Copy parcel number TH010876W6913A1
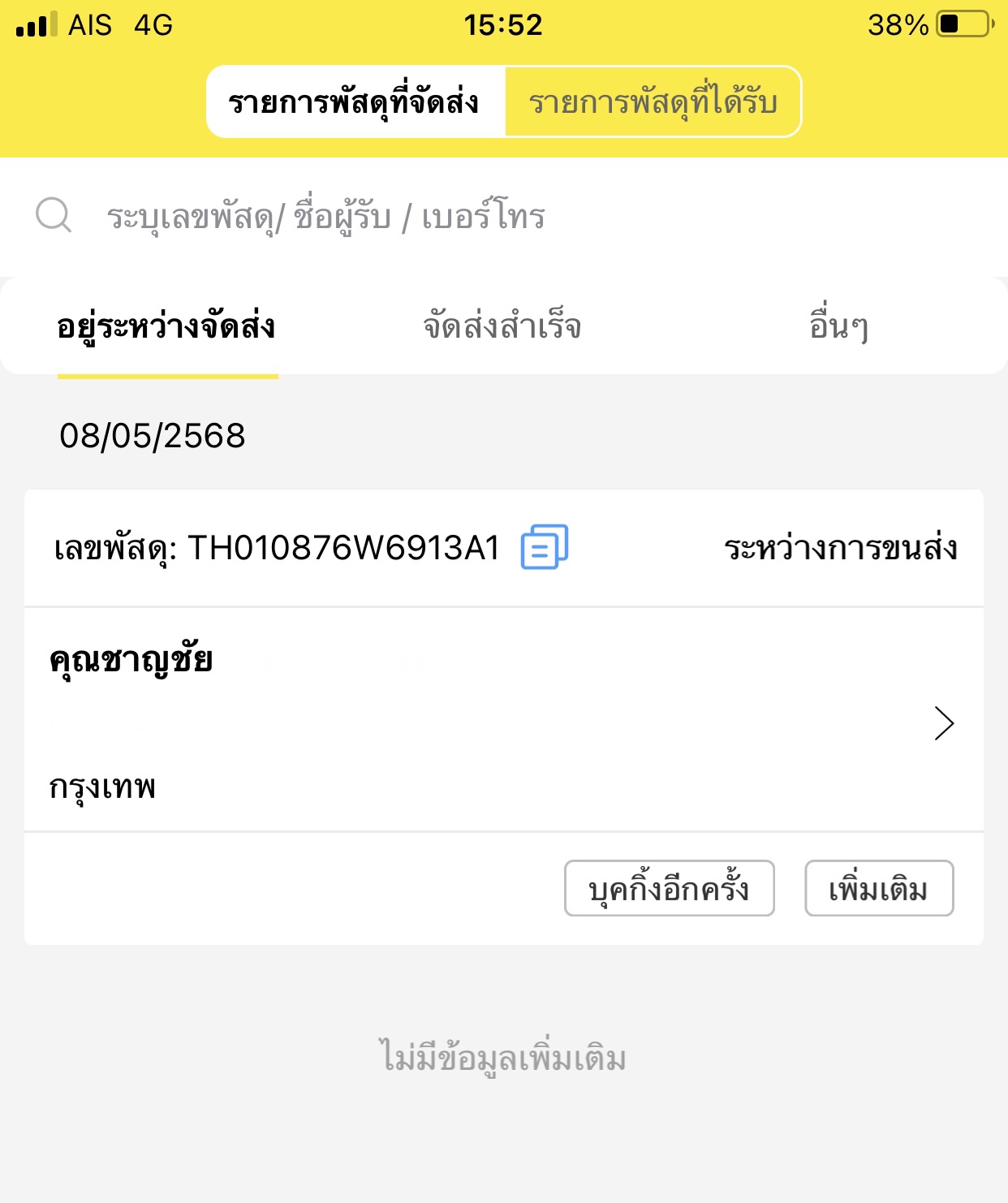Screen dimensions: 1008x1203 (544, 546)
